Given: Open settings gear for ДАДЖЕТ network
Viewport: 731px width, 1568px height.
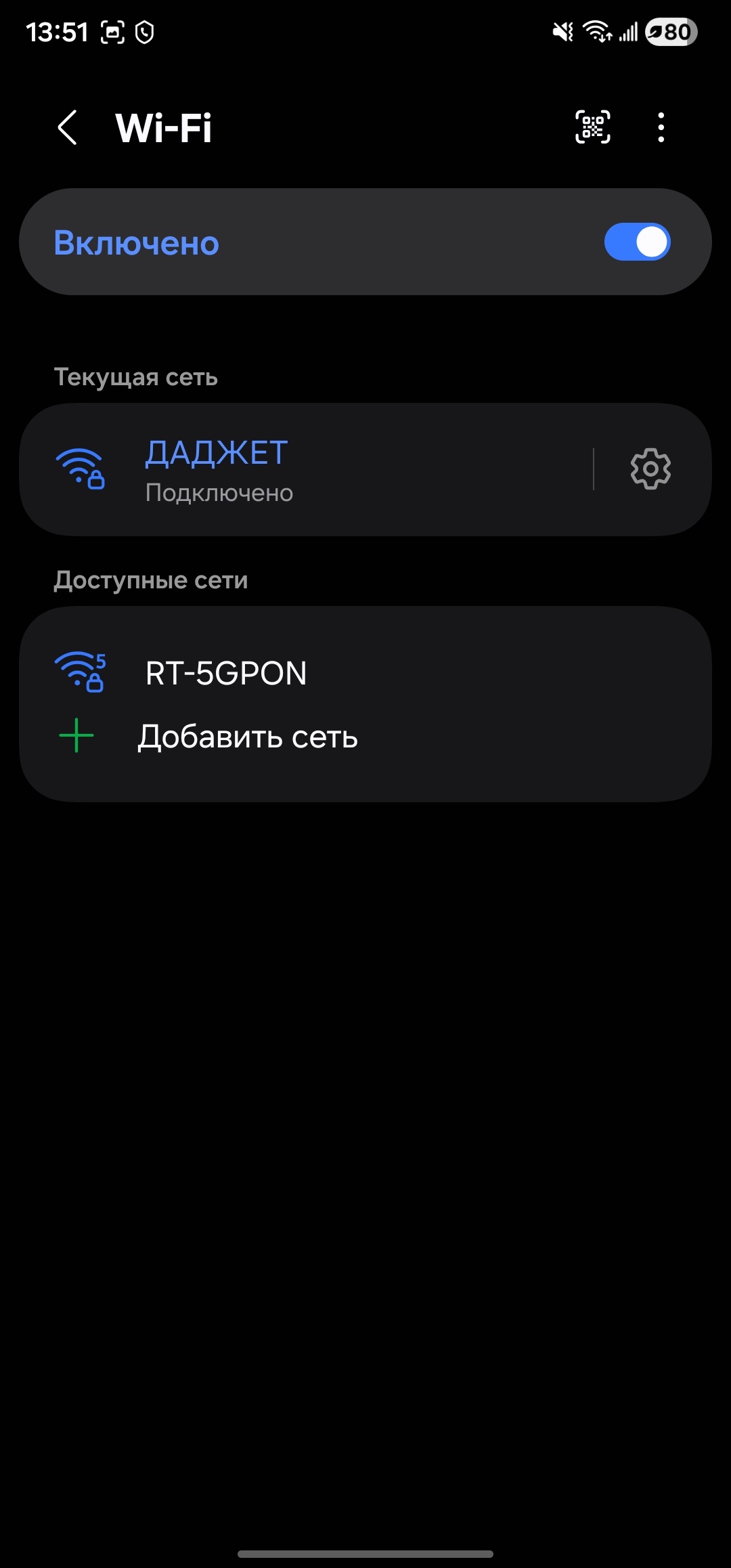Looking at the screenshot, I should [x=650, y=469].
